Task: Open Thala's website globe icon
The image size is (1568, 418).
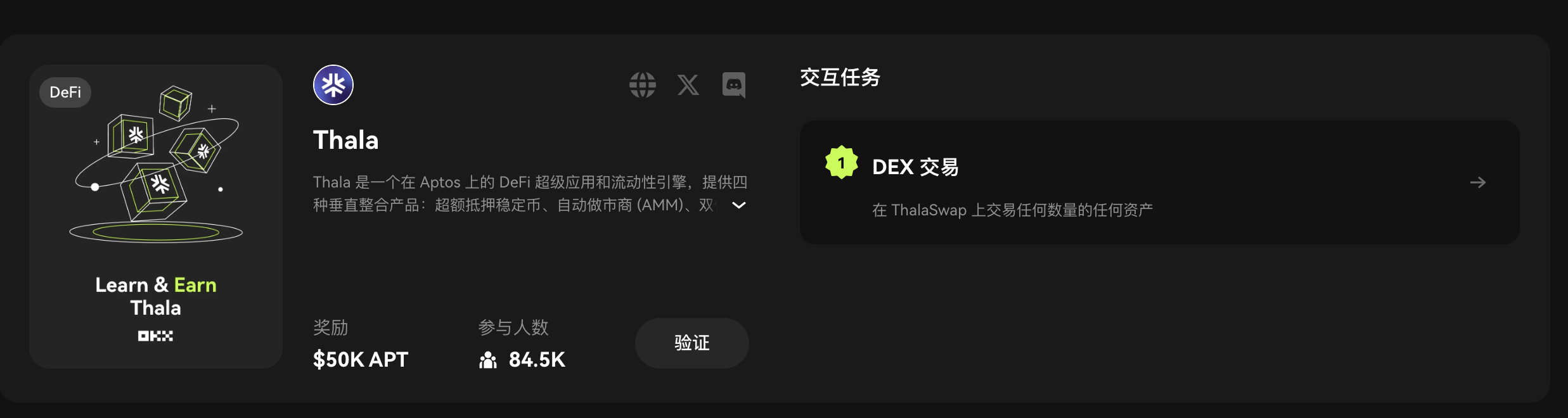Action: 642,85
